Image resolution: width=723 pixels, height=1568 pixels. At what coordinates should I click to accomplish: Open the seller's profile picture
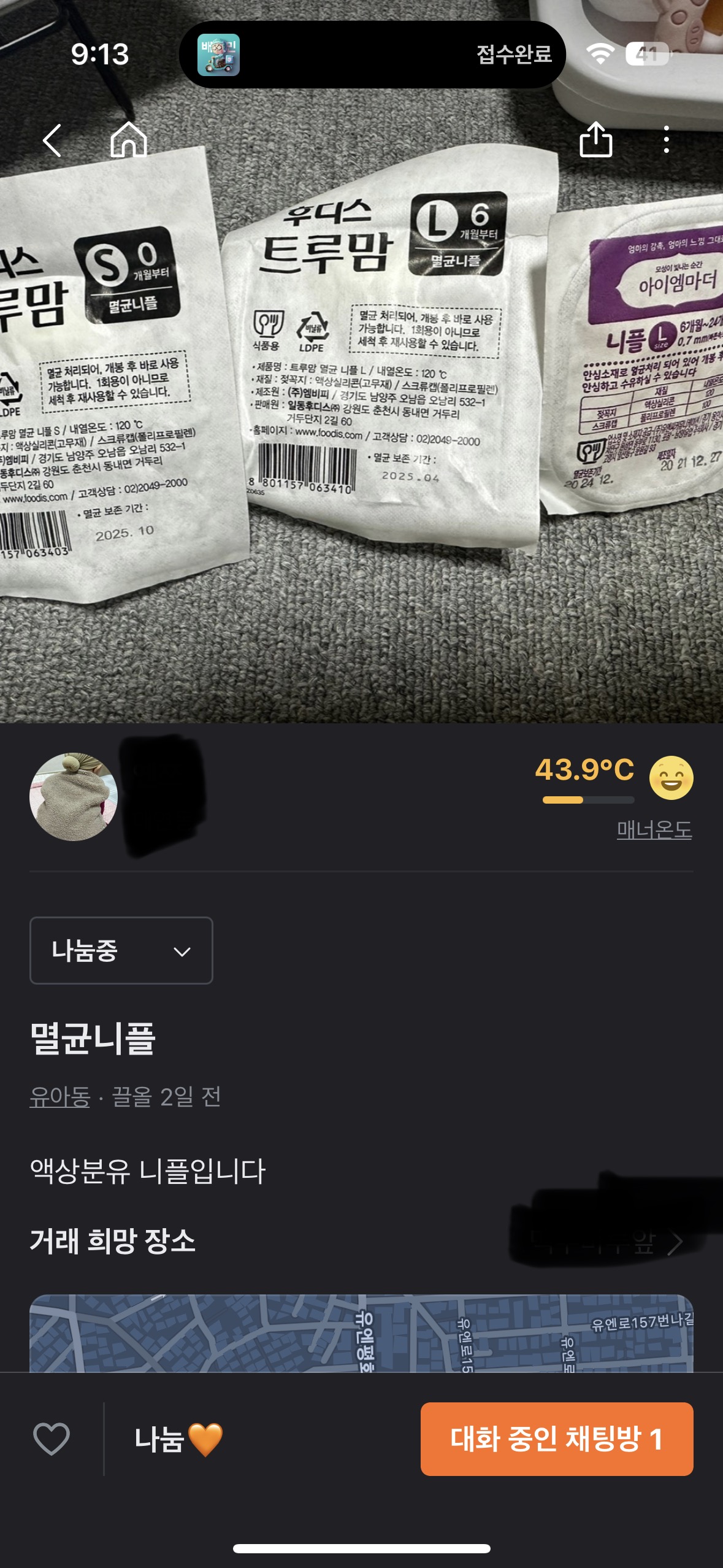tap(74, 796)
